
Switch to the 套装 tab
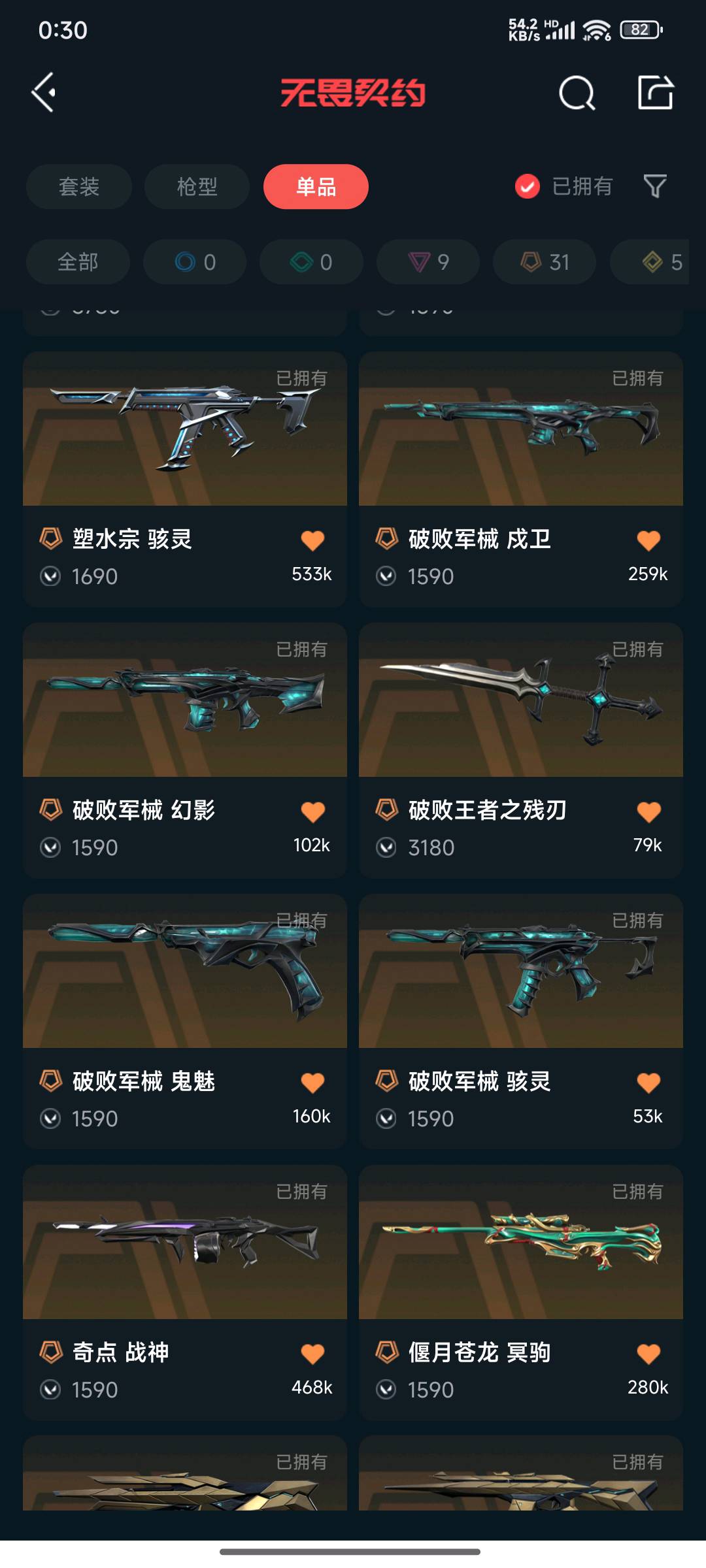[79, 187]
